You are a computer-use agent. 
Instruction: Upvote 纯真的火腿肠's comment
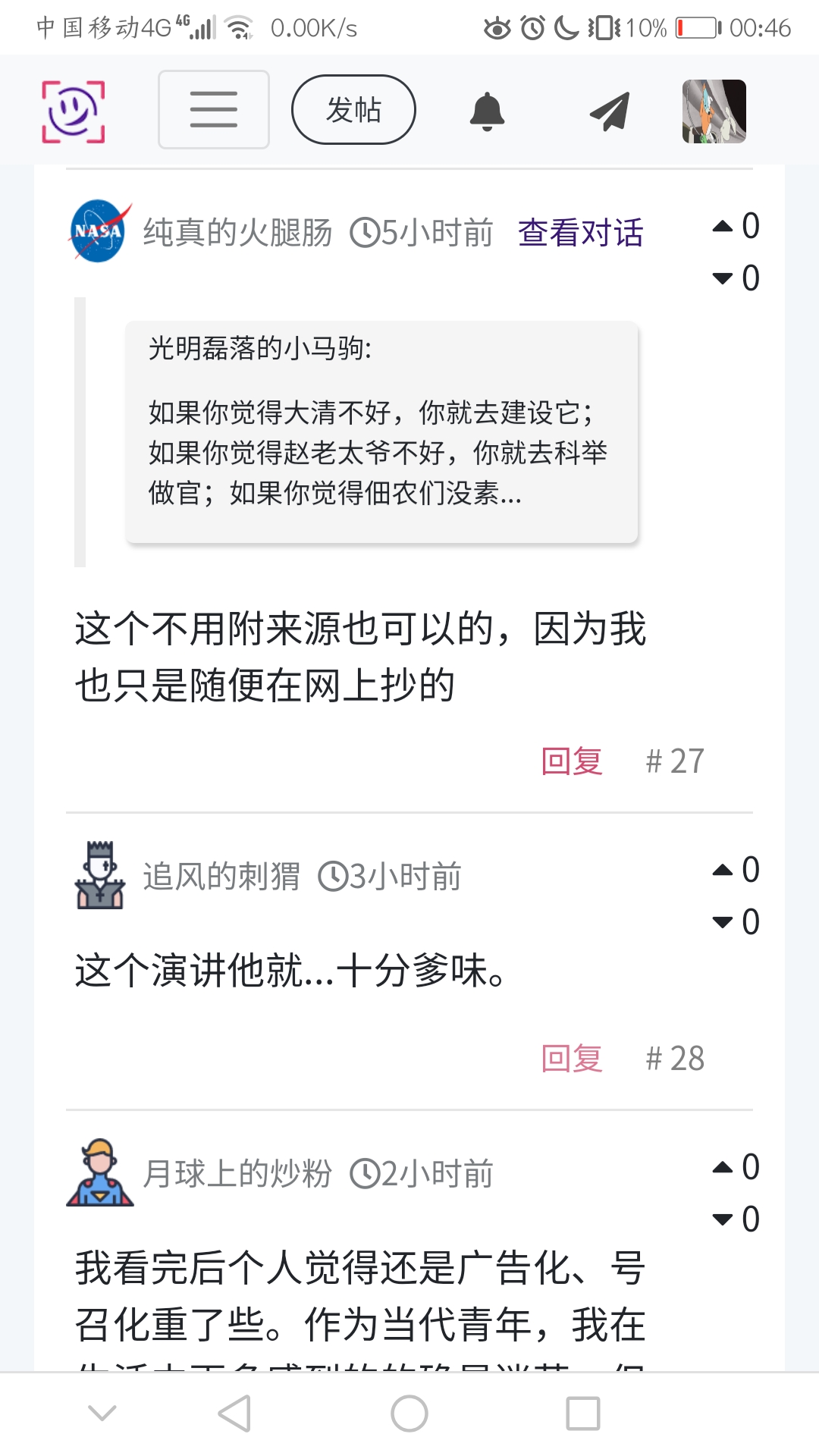(x=723, y=226)
